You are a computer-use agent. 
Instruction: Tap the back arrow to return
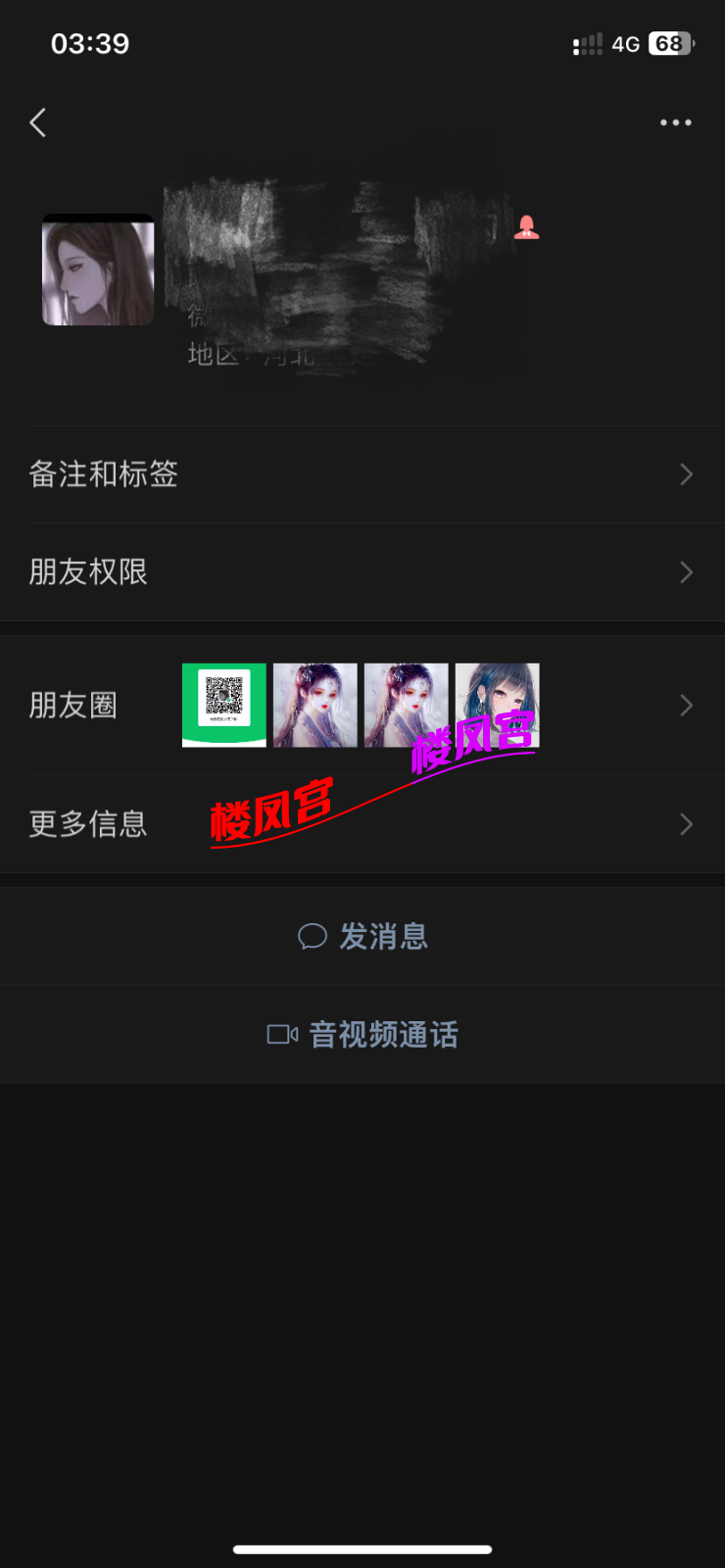coord(37,122)
